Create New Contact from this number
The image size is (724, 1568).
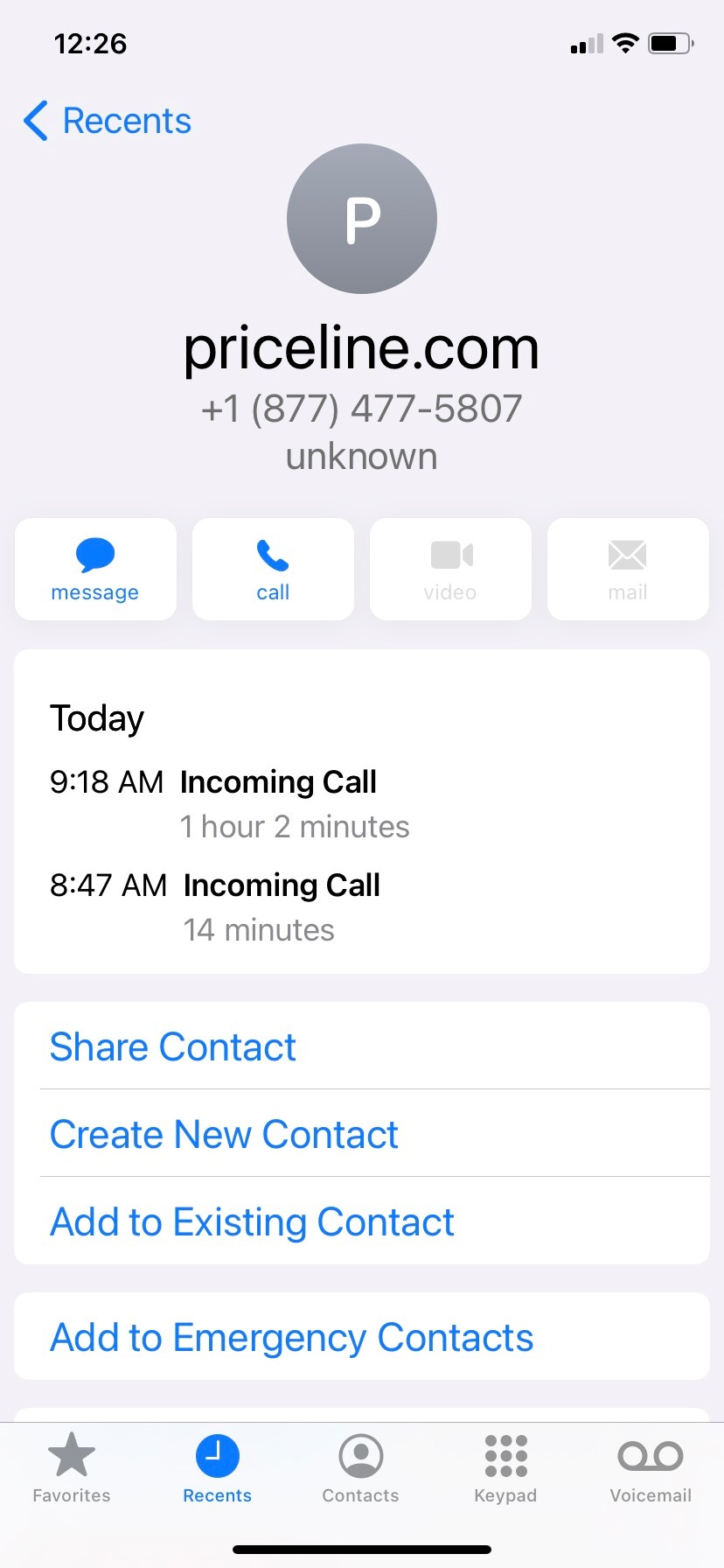224,1134
